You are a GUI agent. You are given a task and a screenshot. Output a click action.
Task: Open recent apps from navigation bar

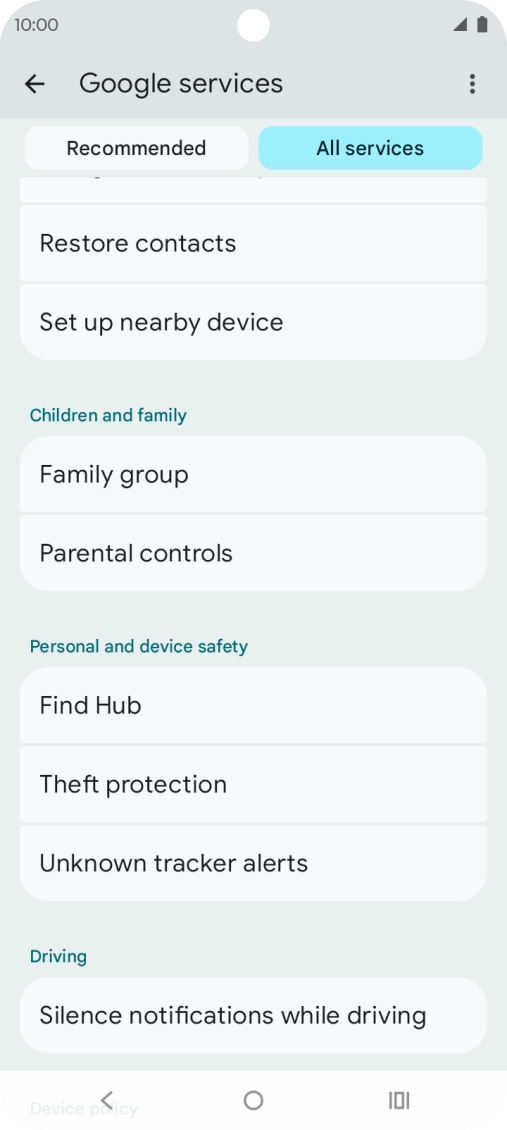[x=399, y=1100]
